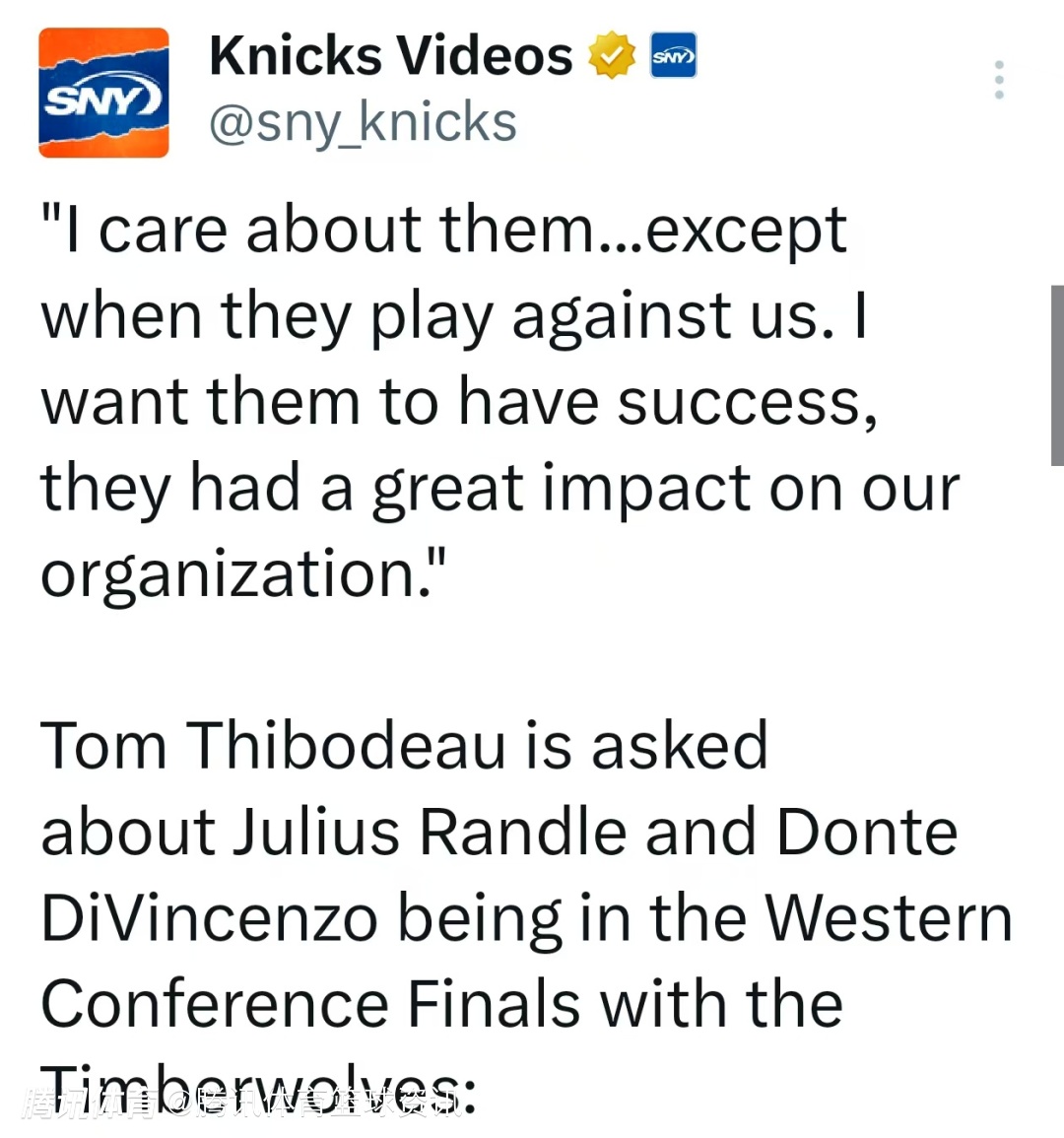1064x1138 pixels.
Task: Tap the @sny_knicks account handle
Action: 363,123
